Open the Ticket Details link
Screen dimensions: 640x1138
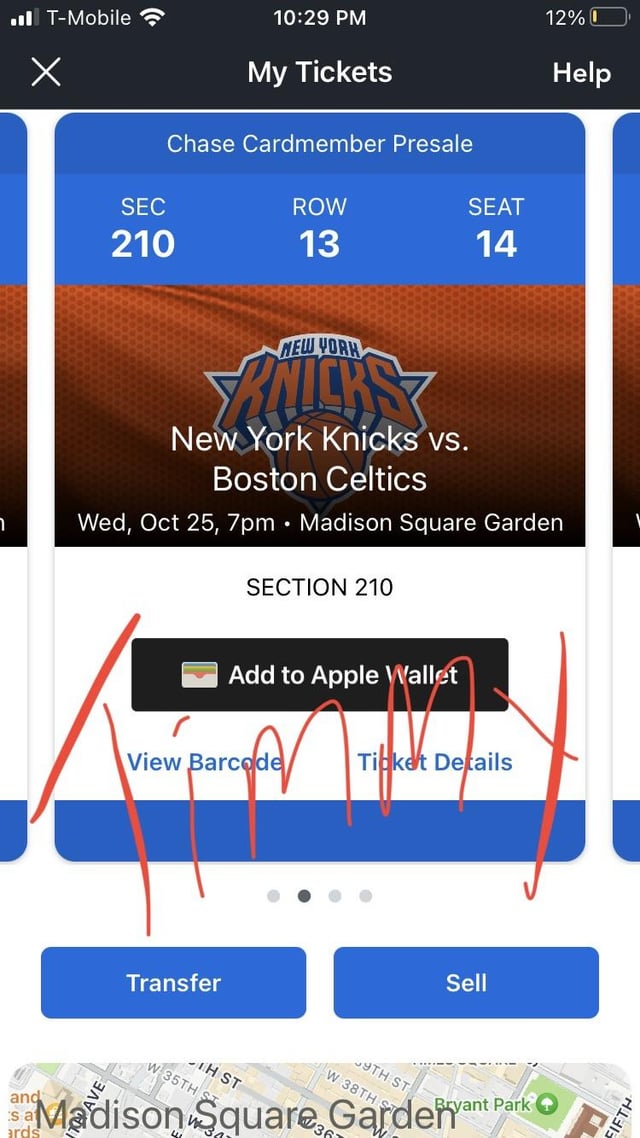(x=435, y=762)
